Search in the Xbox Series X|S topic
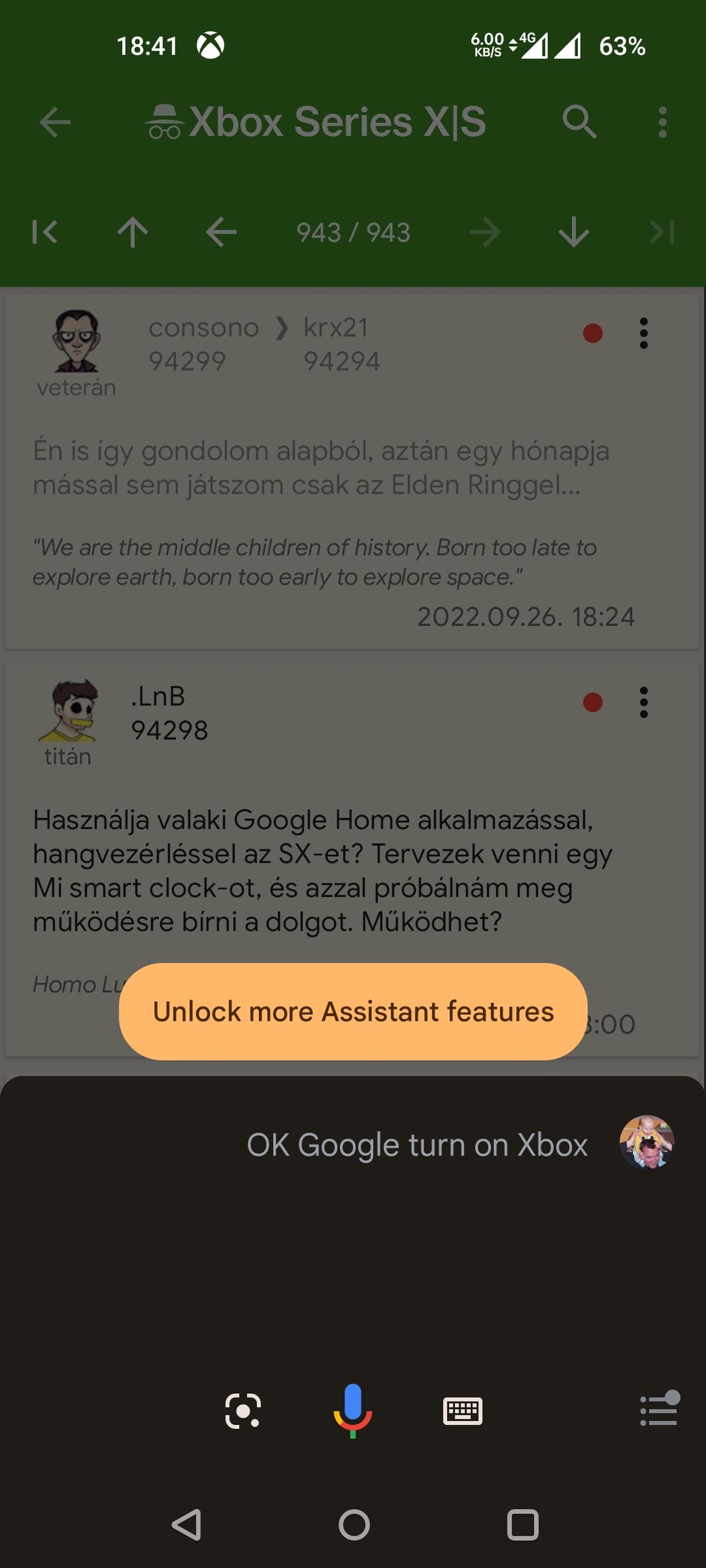Screen dimensions: 706x1568 tap(579, 123)
